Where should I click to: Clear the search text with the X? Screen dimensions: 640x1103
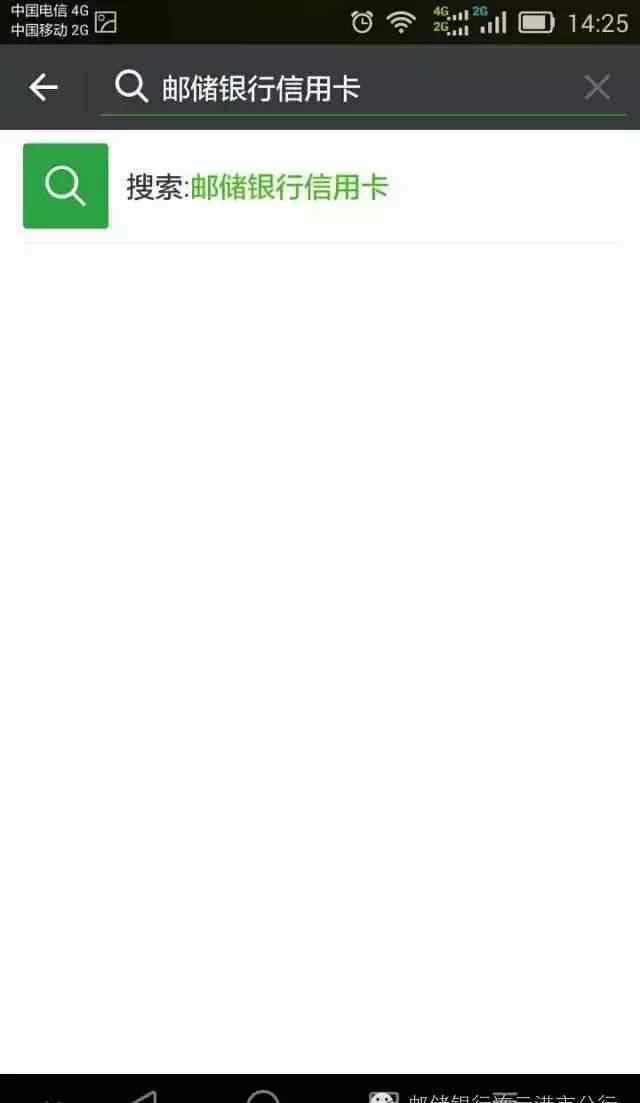pyautogui.click(x=596, y=88)
